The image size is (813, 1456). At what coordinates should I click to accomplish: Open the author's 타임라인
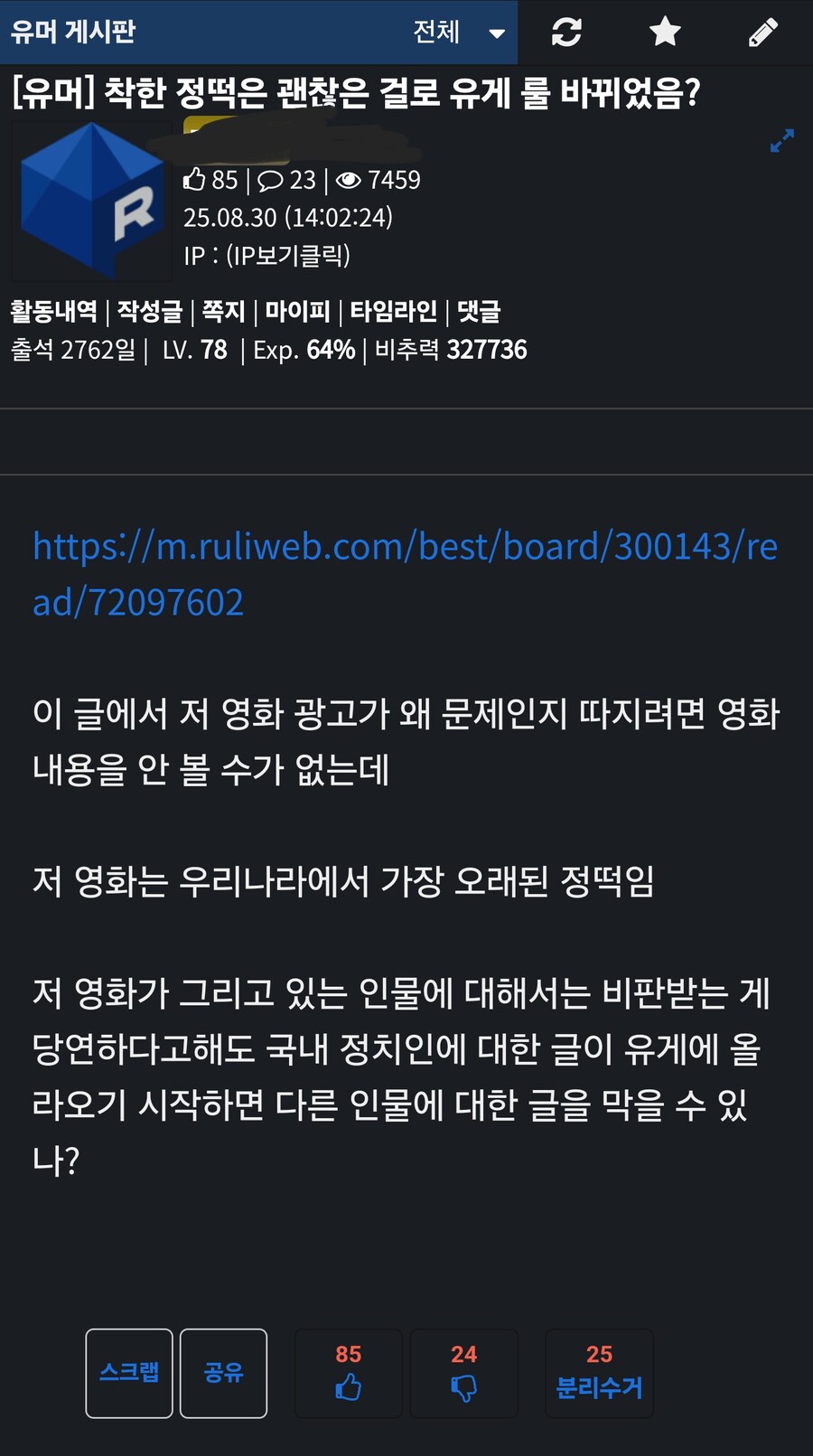coord(393,312)
